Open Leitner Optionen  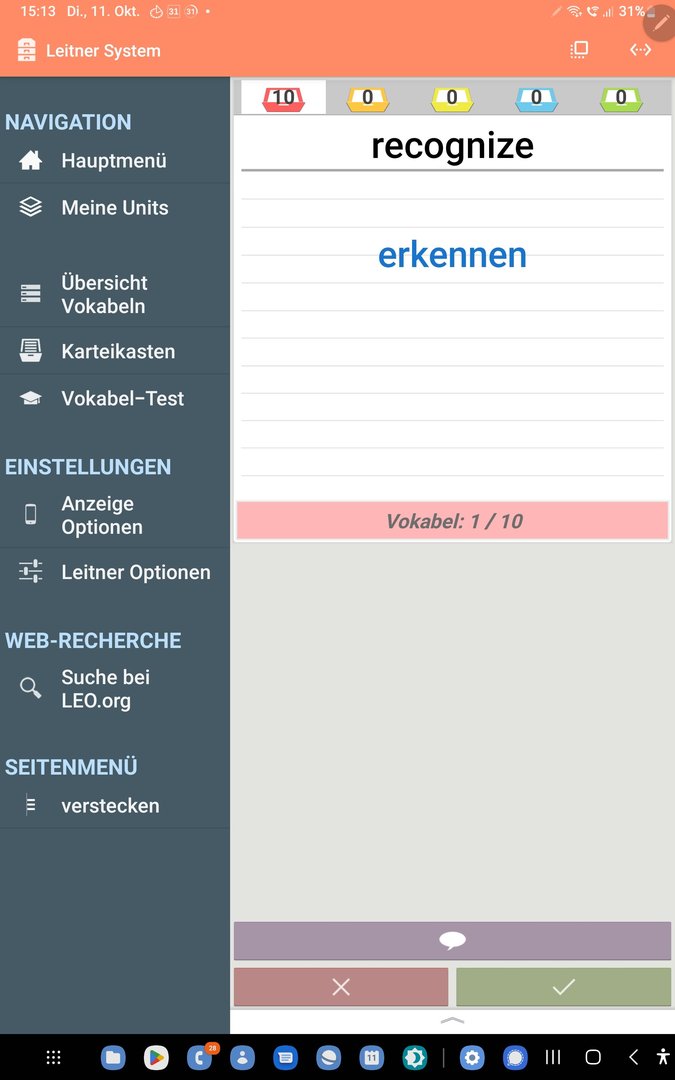[x=135, y=572]
